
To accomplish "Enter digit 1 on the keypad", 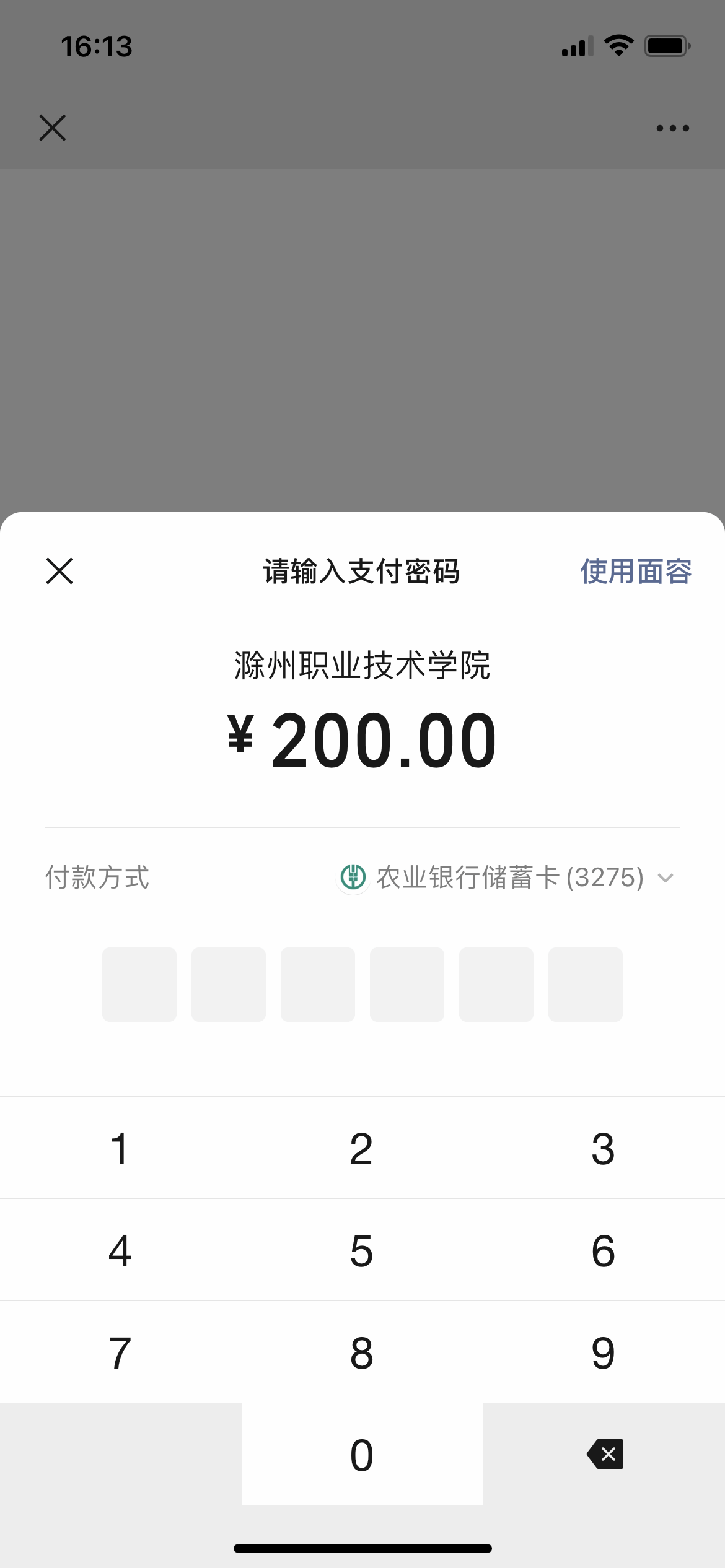I will [120, 1149].
